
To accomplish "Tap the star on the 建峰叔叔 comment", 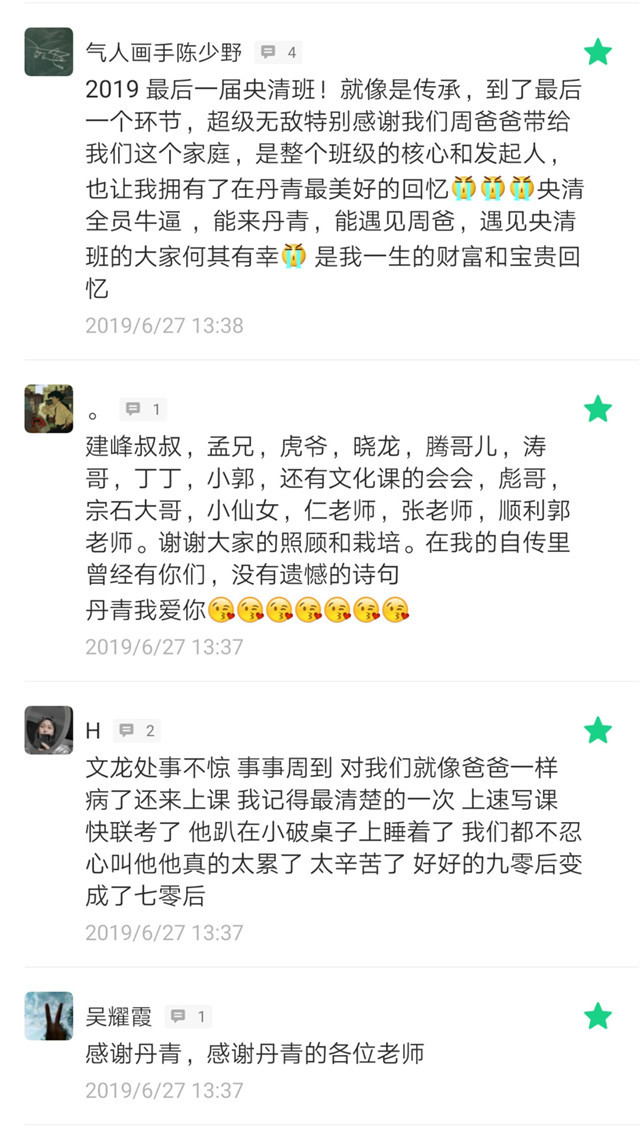I will pos(598,409).
